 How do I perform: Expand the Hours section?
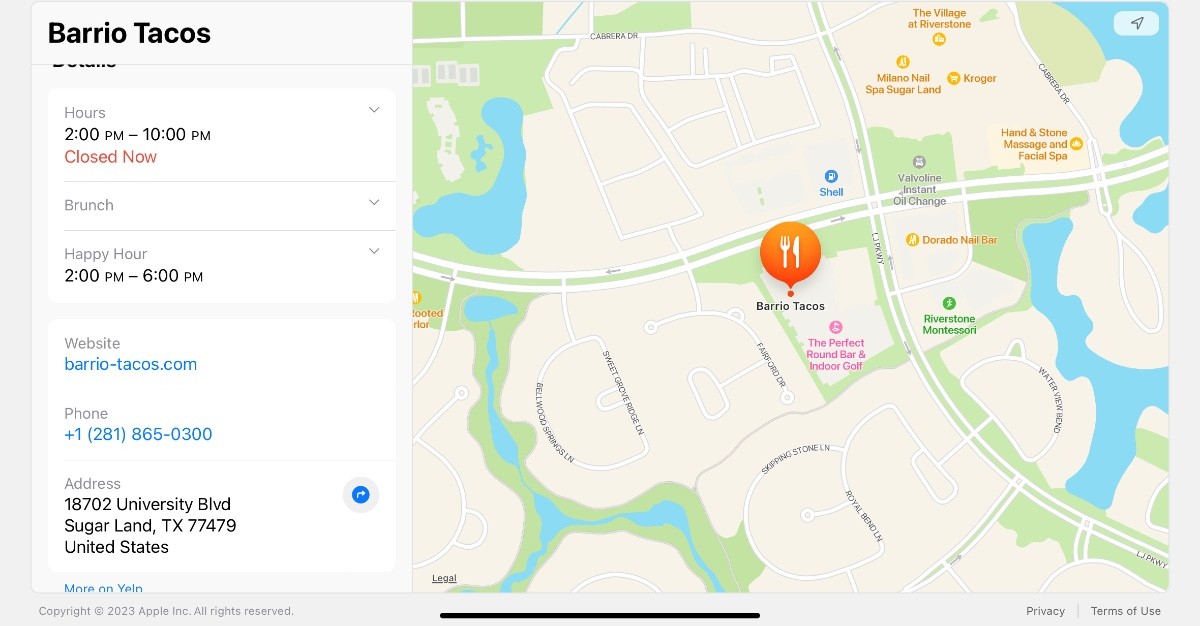click(x=374, y=110)
